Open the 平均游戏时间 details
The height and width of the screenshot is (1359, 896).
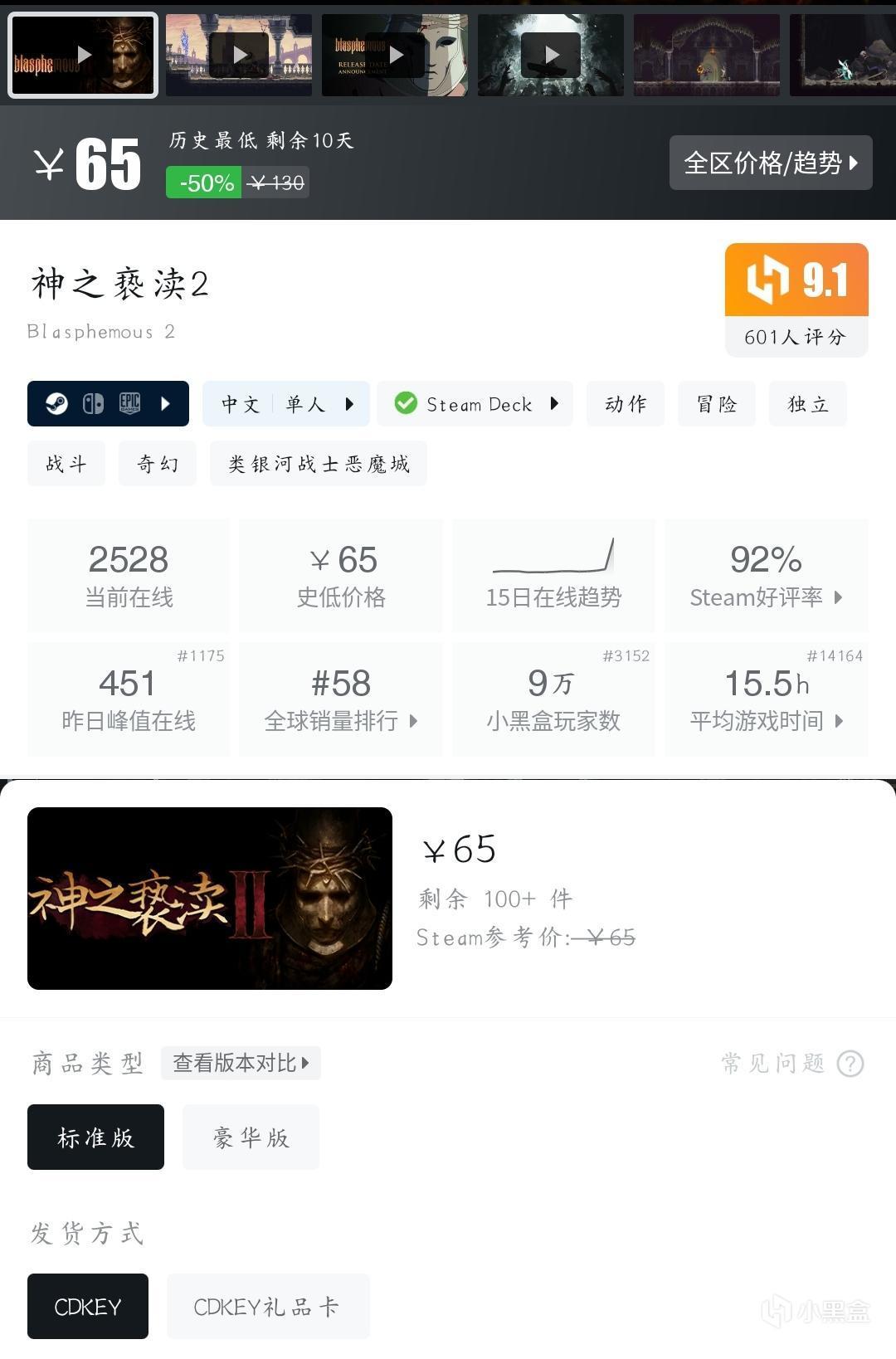(766, 699)
